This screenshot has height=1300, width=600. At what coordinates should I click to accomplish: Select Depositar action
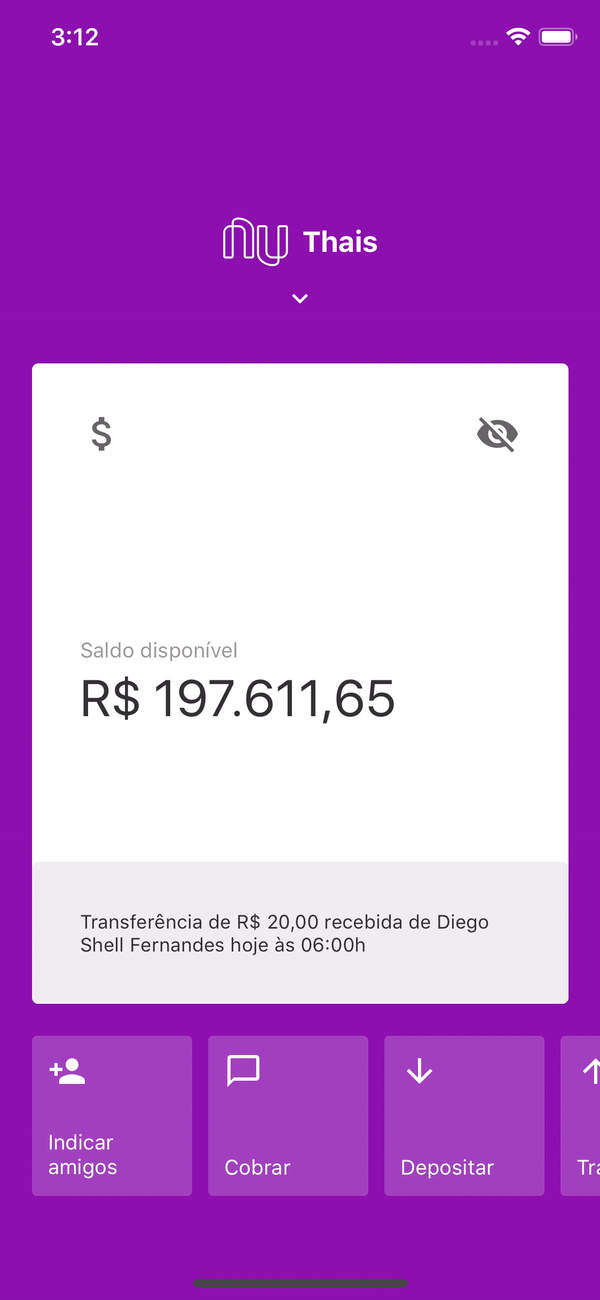[464, 1116]
